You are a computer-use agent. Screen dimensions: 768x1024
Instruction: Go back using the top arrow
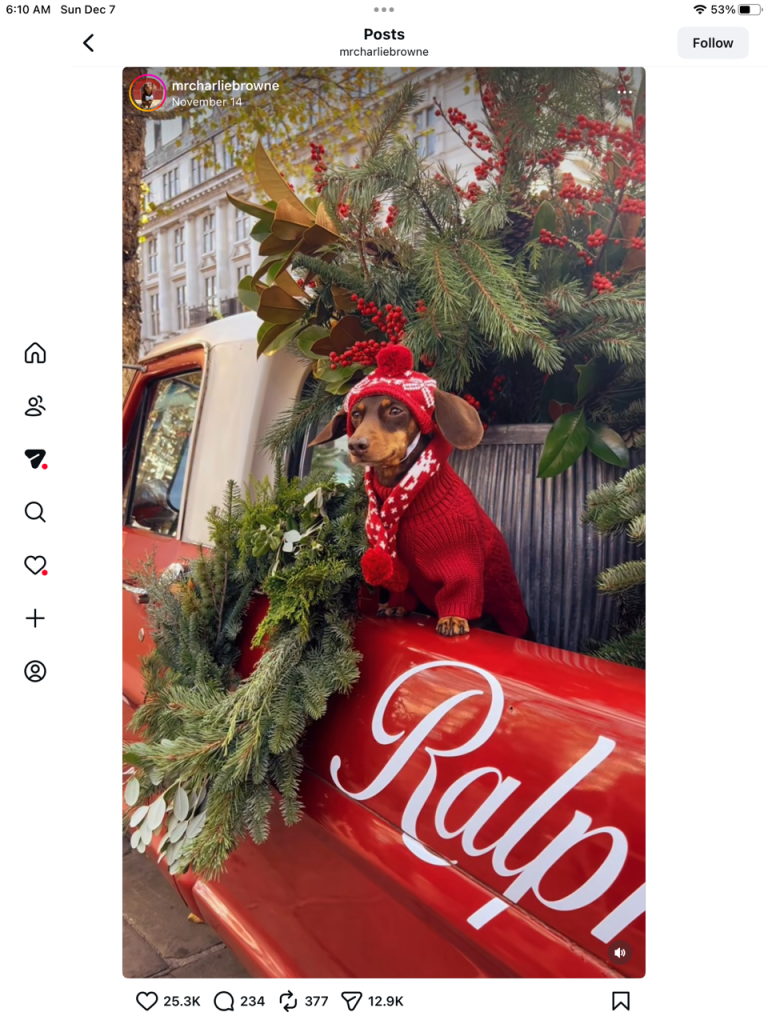point(88,43)
